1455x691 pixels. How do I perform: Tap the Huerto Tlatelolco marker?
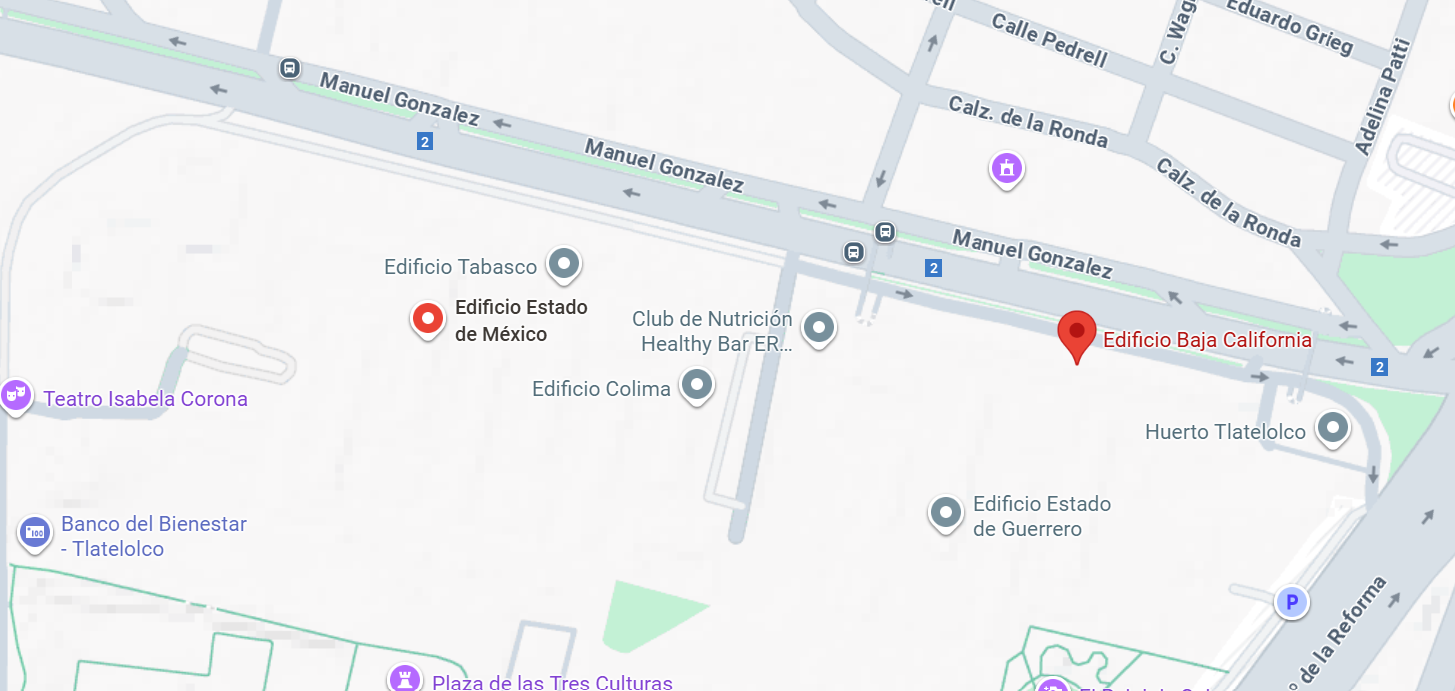[x=1332, y=428]
